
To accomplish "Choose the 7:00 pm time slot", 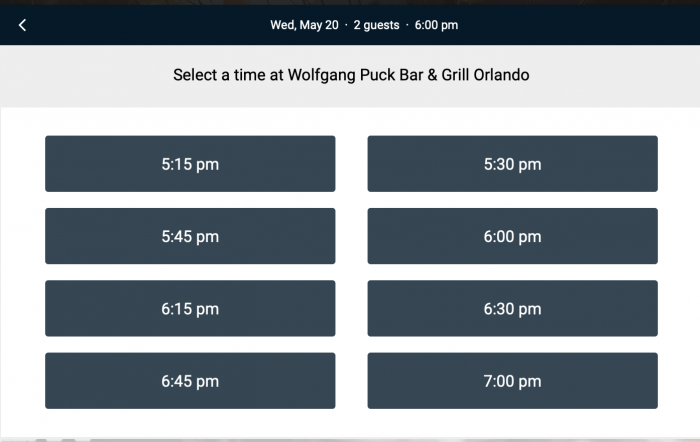I will (512, 380).
